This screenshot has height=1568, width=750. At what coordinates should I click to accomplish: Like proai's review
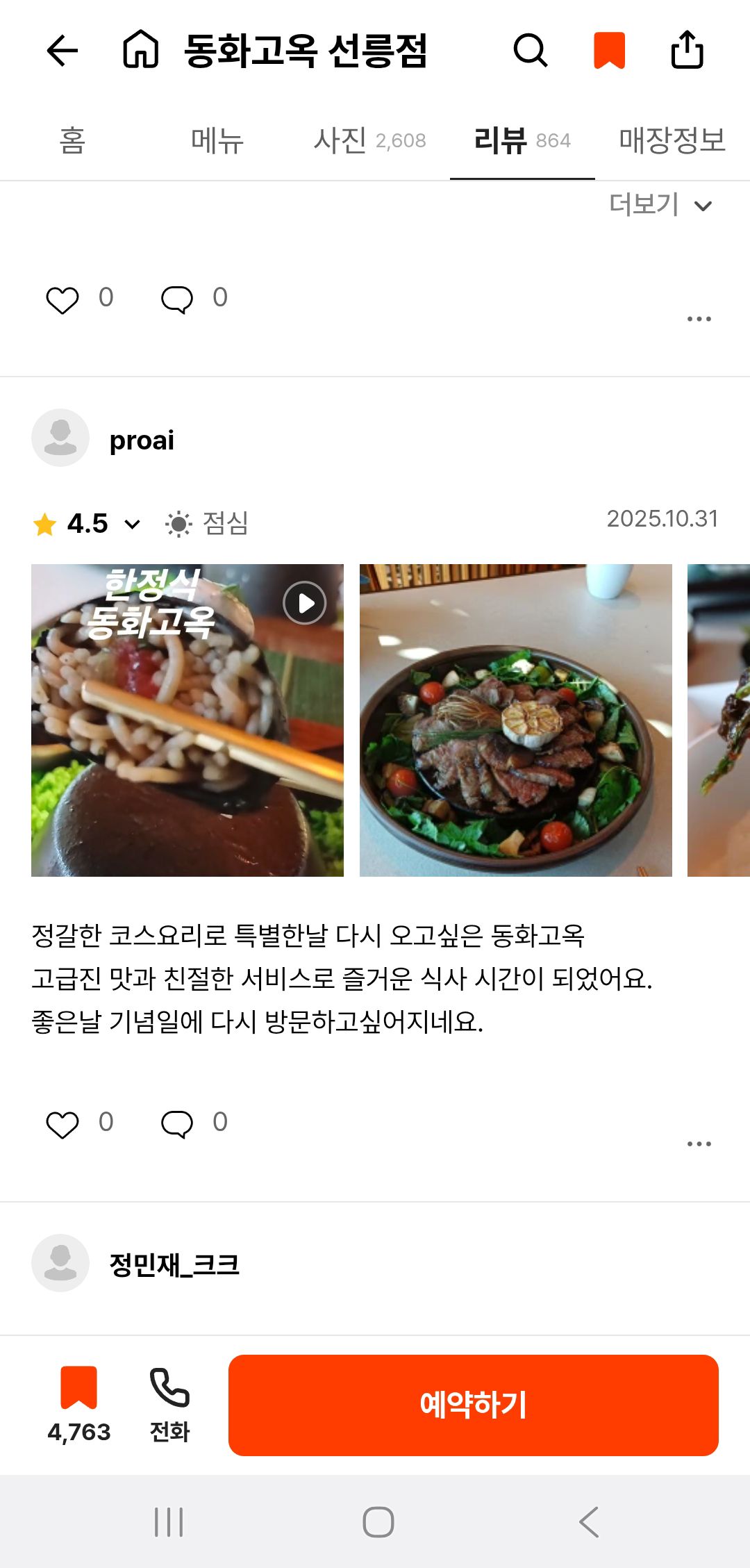(x=62, y=1124)
